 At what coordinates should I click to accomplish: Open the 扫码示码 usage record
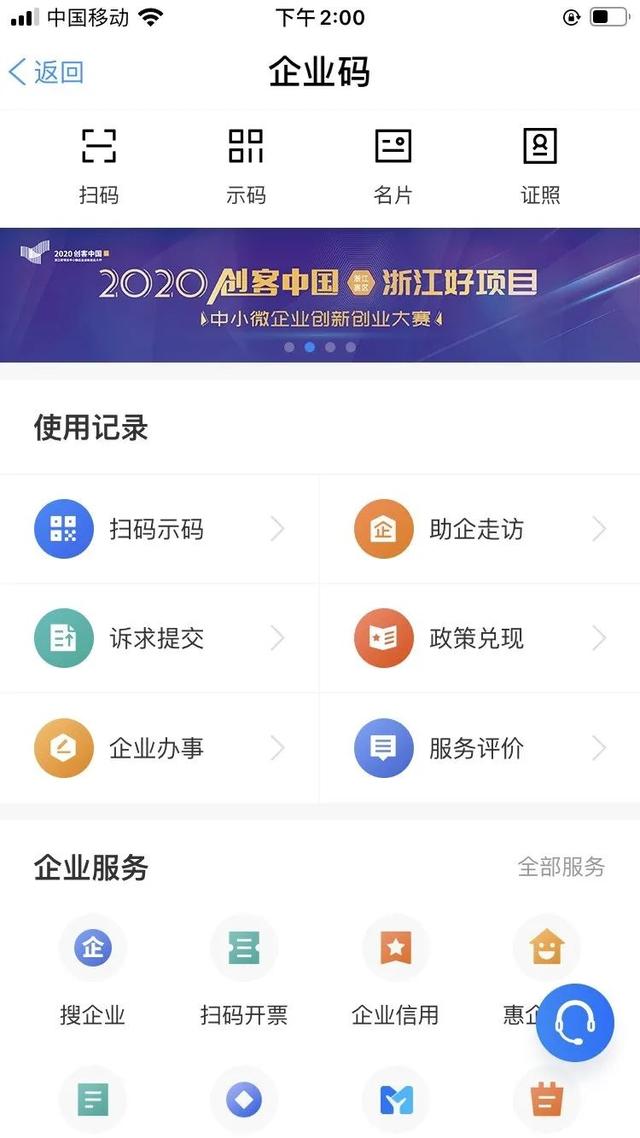point(160,529)
